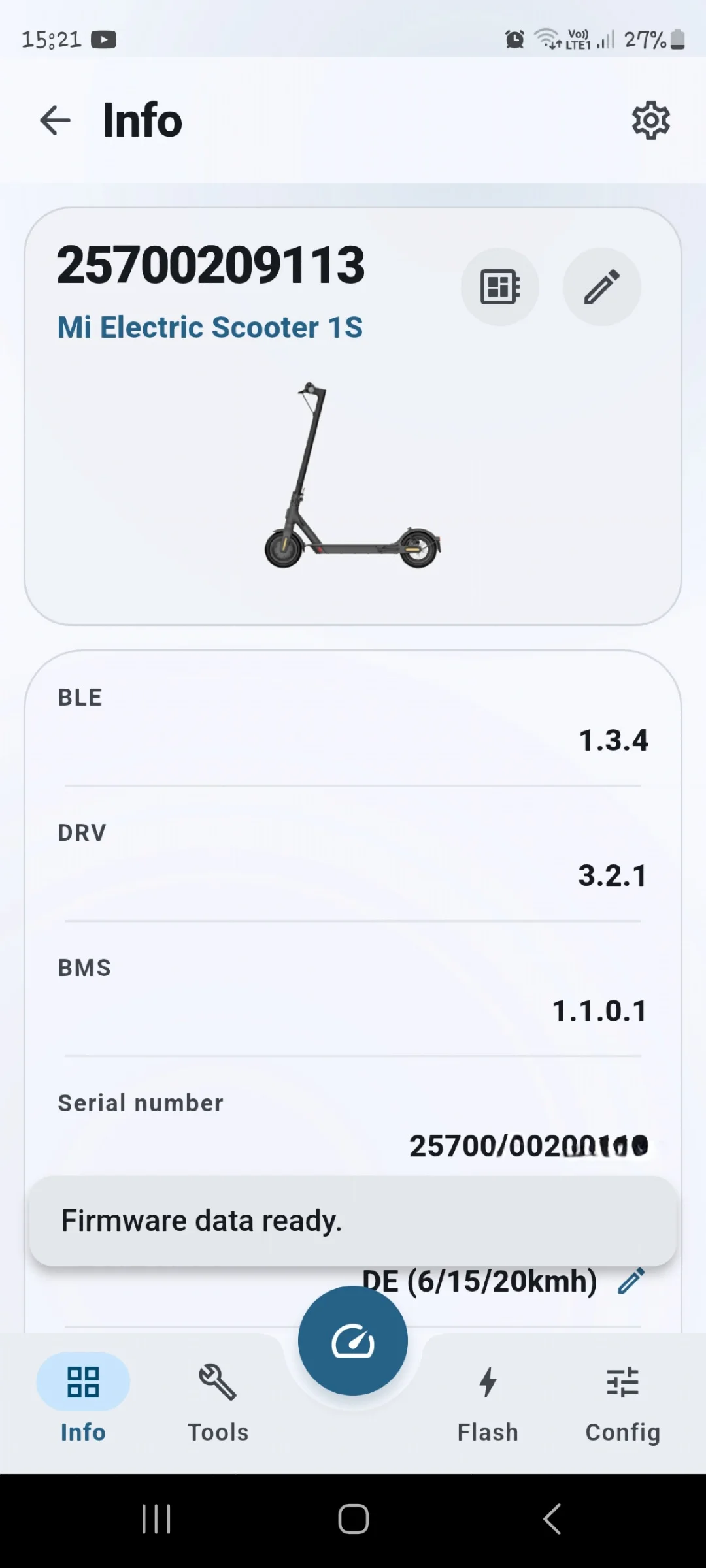Select the Info tab

pos(83,1403)
